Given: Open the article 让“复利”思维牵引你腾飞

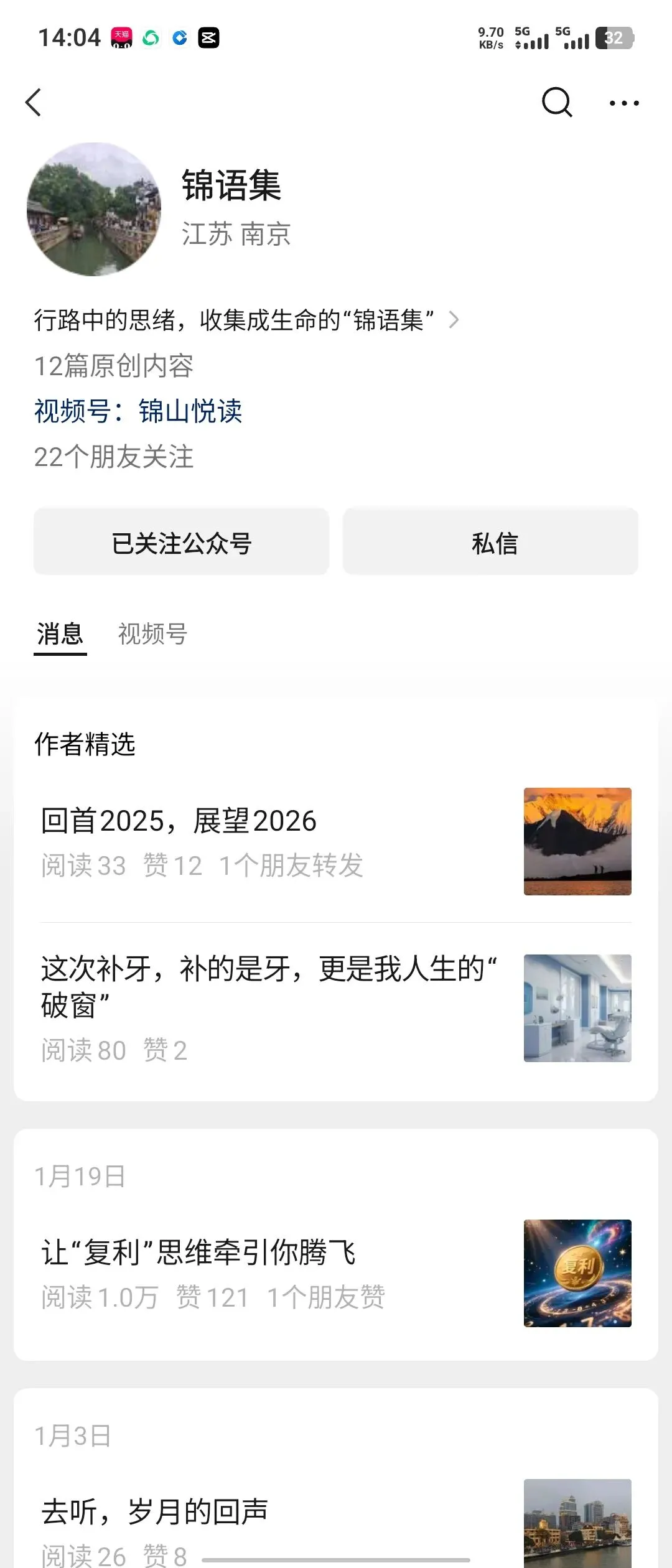Looking at the screenshot, I should pyautogui.click(x=199, y=1252).
